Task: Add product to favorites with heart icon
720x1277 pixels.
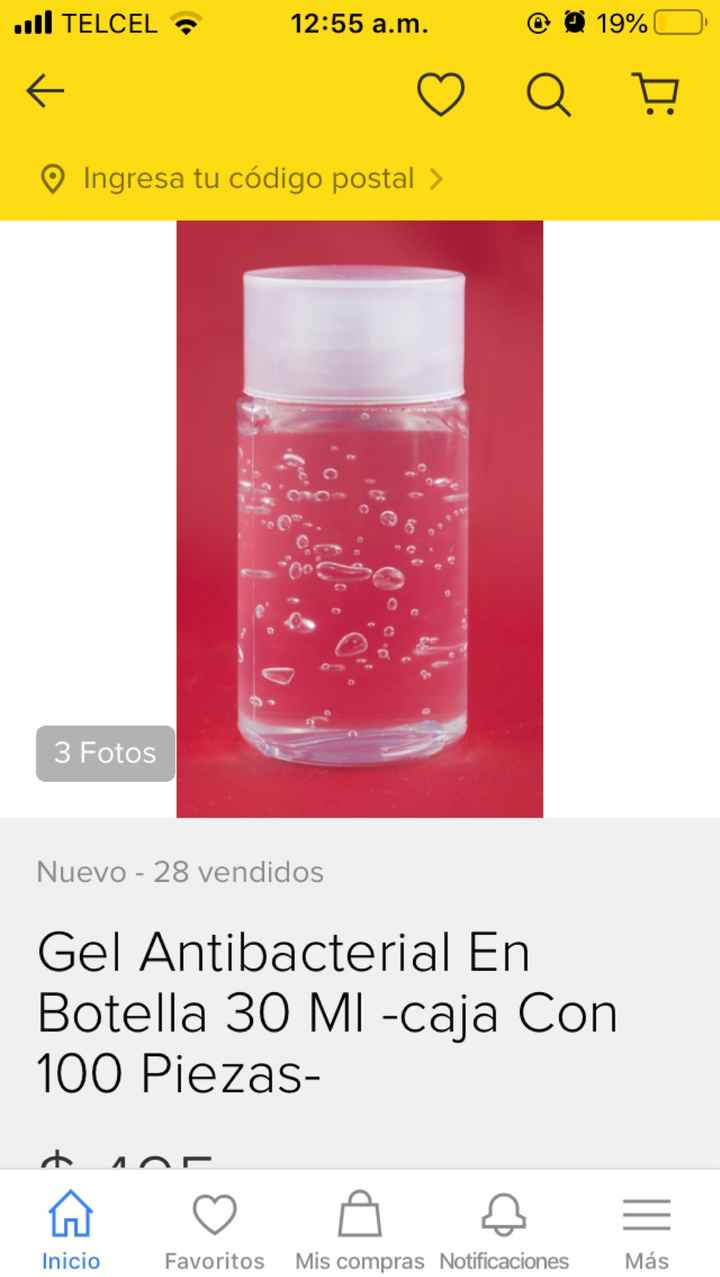Action: pyautogui.click(x=441, y=93)
